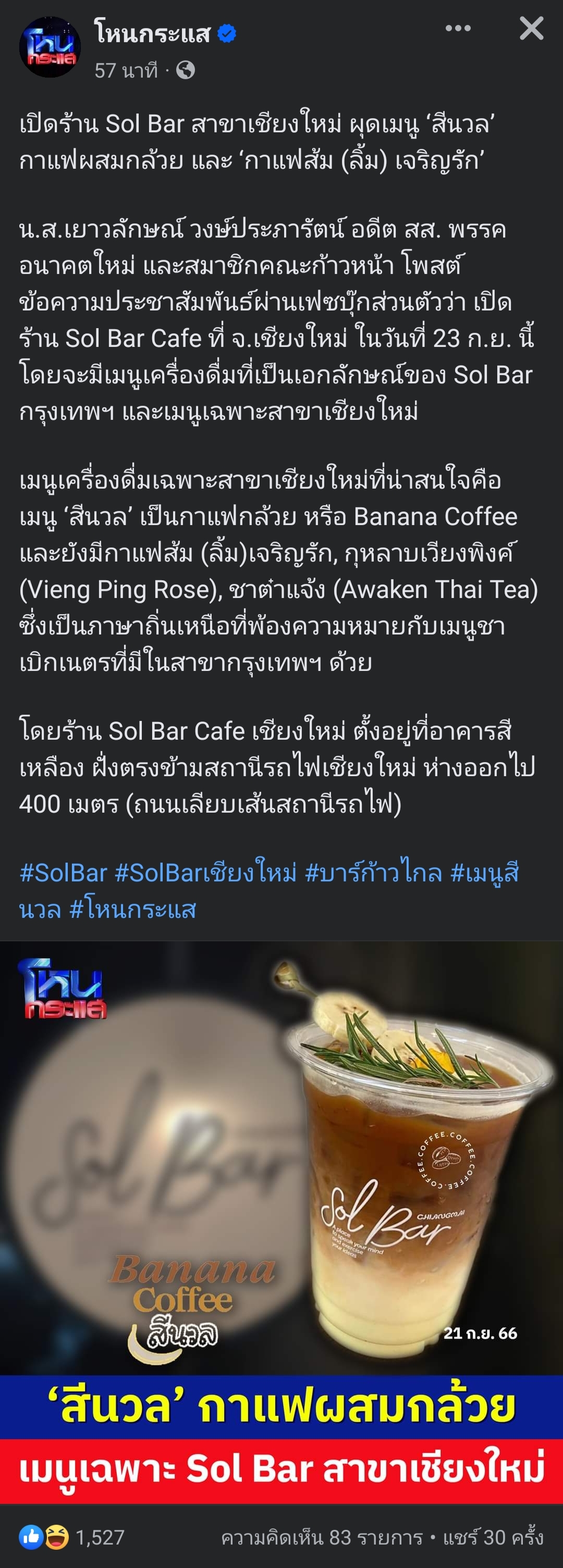Open the #โหนกระแส hashtag
The image size is (563, 1568).
tap(133, 910)
